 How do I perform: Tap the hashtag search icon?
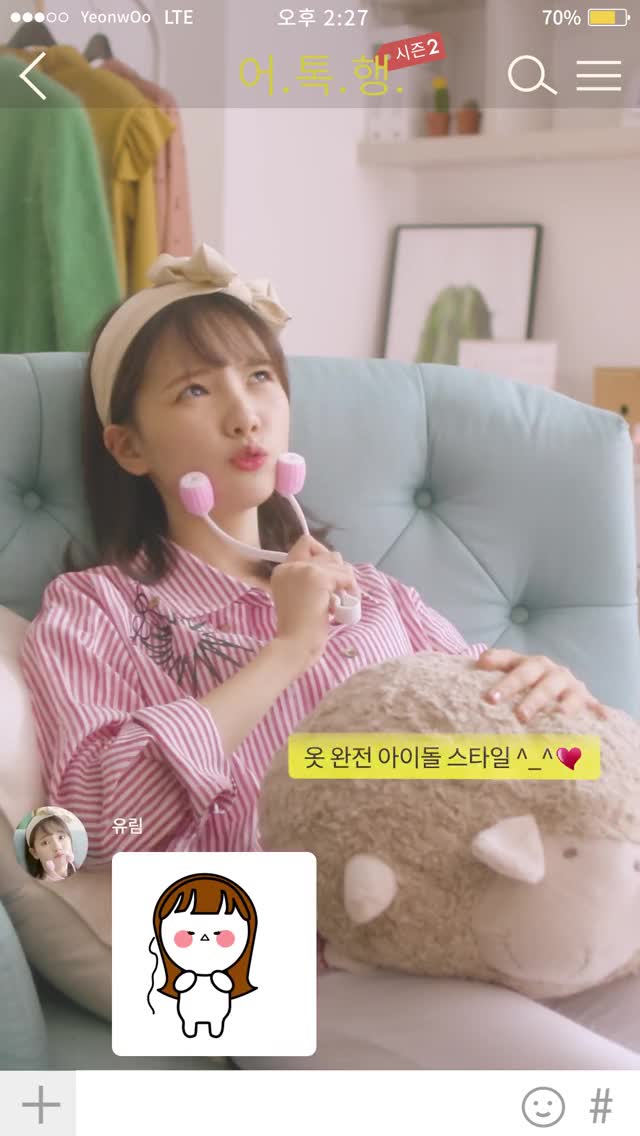601,1106
